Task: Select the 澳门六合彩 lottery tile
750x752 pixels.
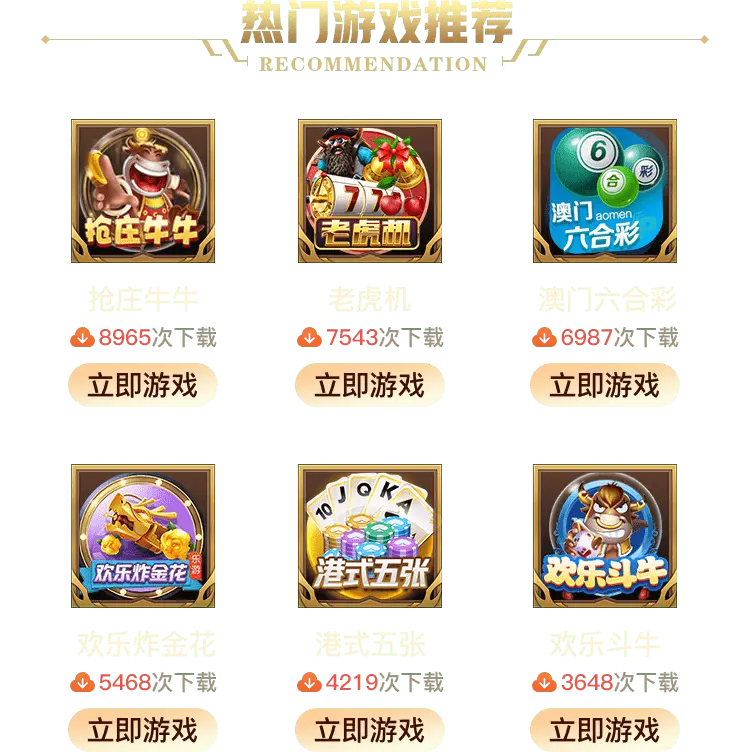Action: (605, 191)
